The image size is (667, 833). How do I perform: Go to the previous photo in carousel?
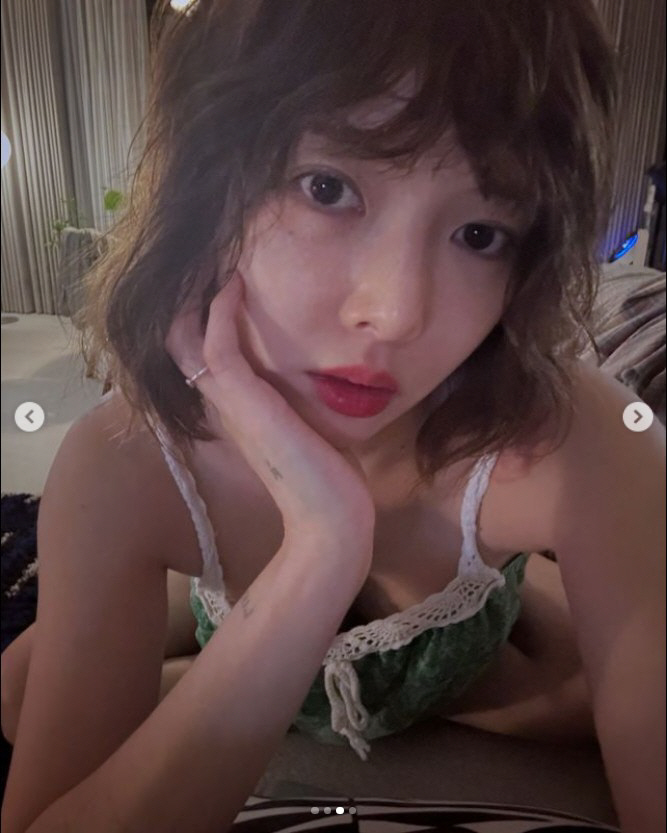pyautogui.click(x=29, y=417)
